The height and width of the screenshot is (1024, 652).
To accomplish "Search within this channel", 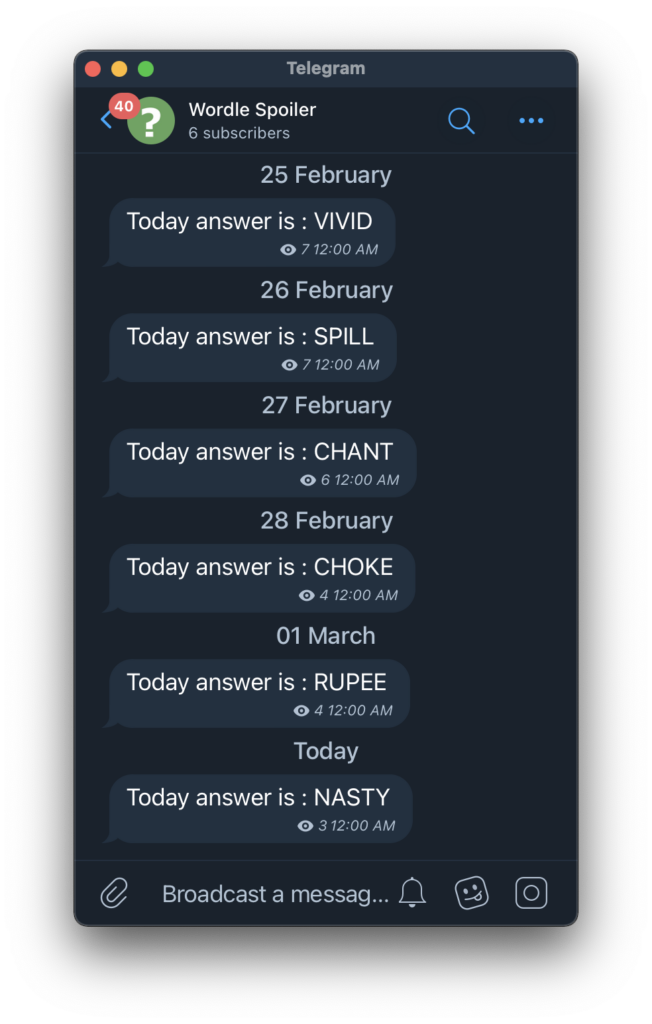I will point(461,120).
